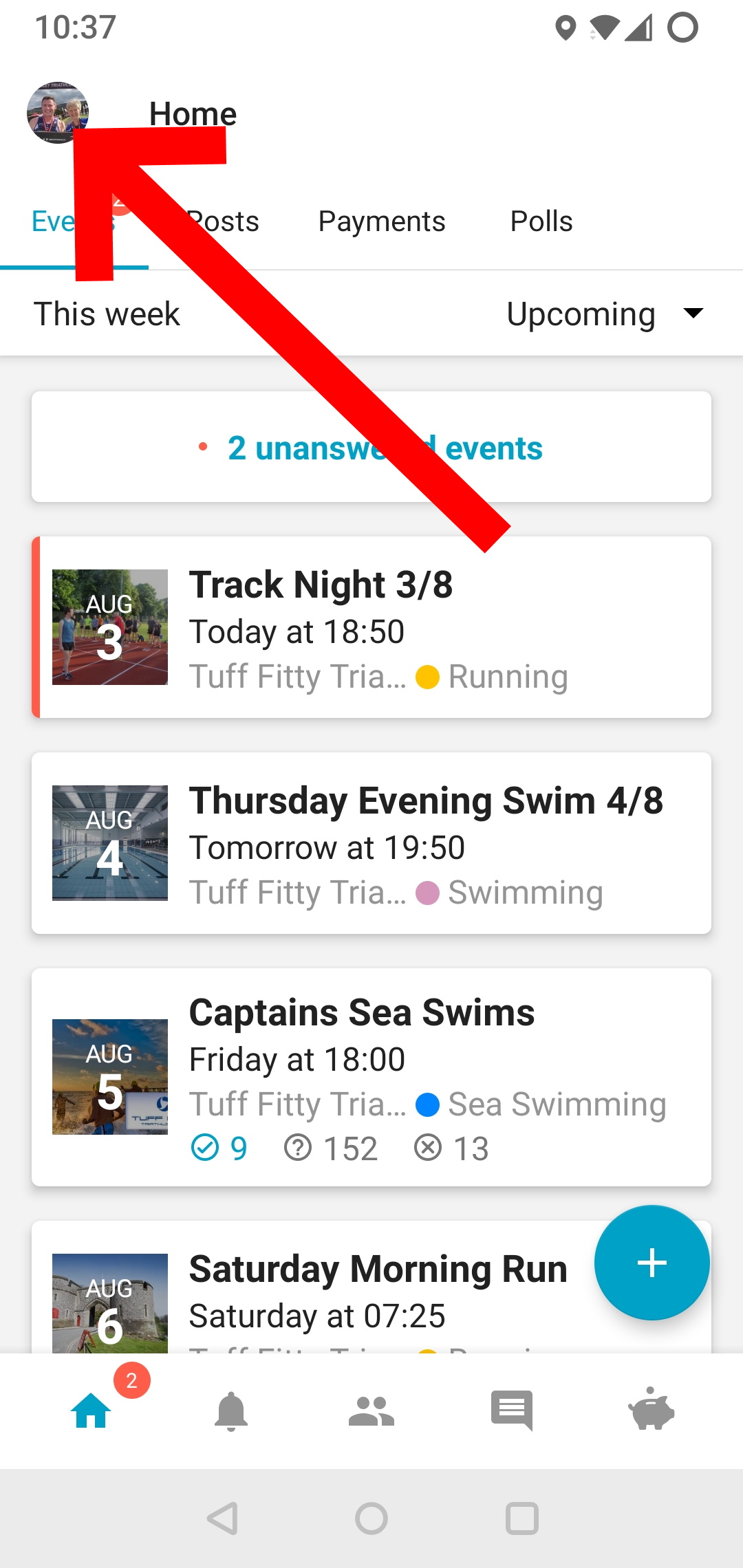Open the Track Night 3/8 event
Viewport: 743px width, 1568px height.
point(371,627)
